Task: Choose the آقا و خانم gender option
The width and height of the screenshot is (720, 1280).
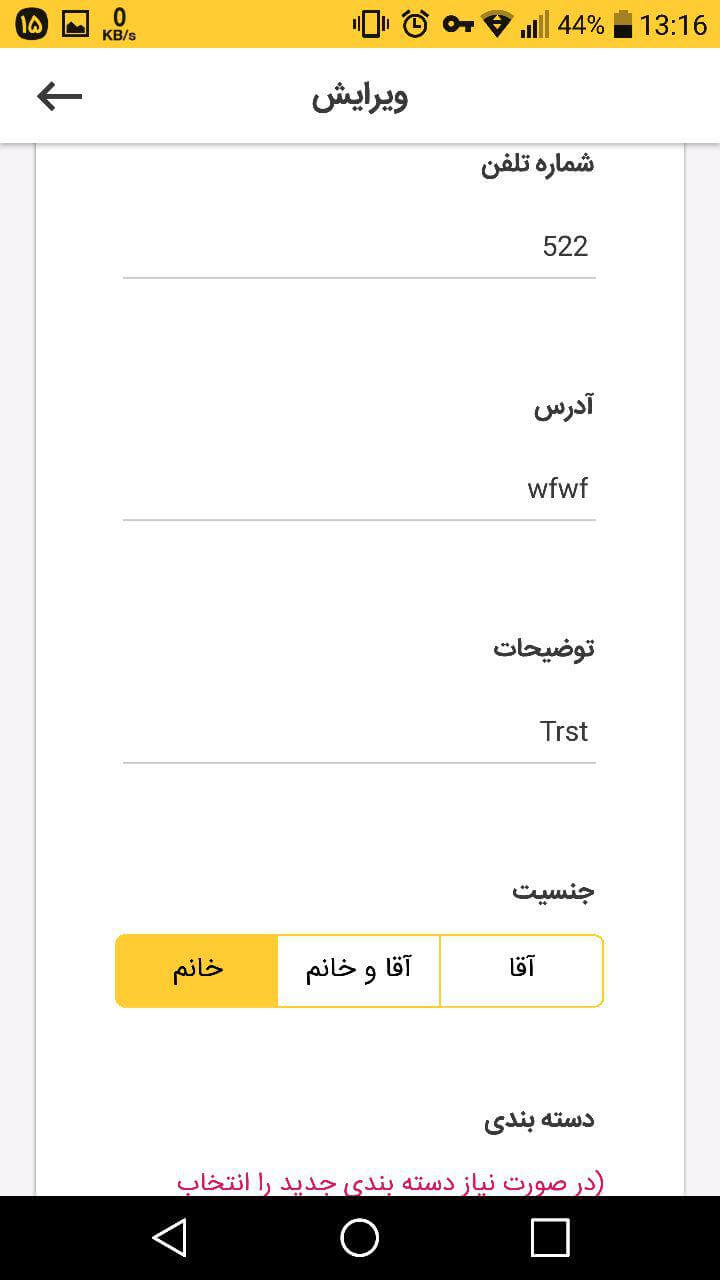Action: pos(358,971)
